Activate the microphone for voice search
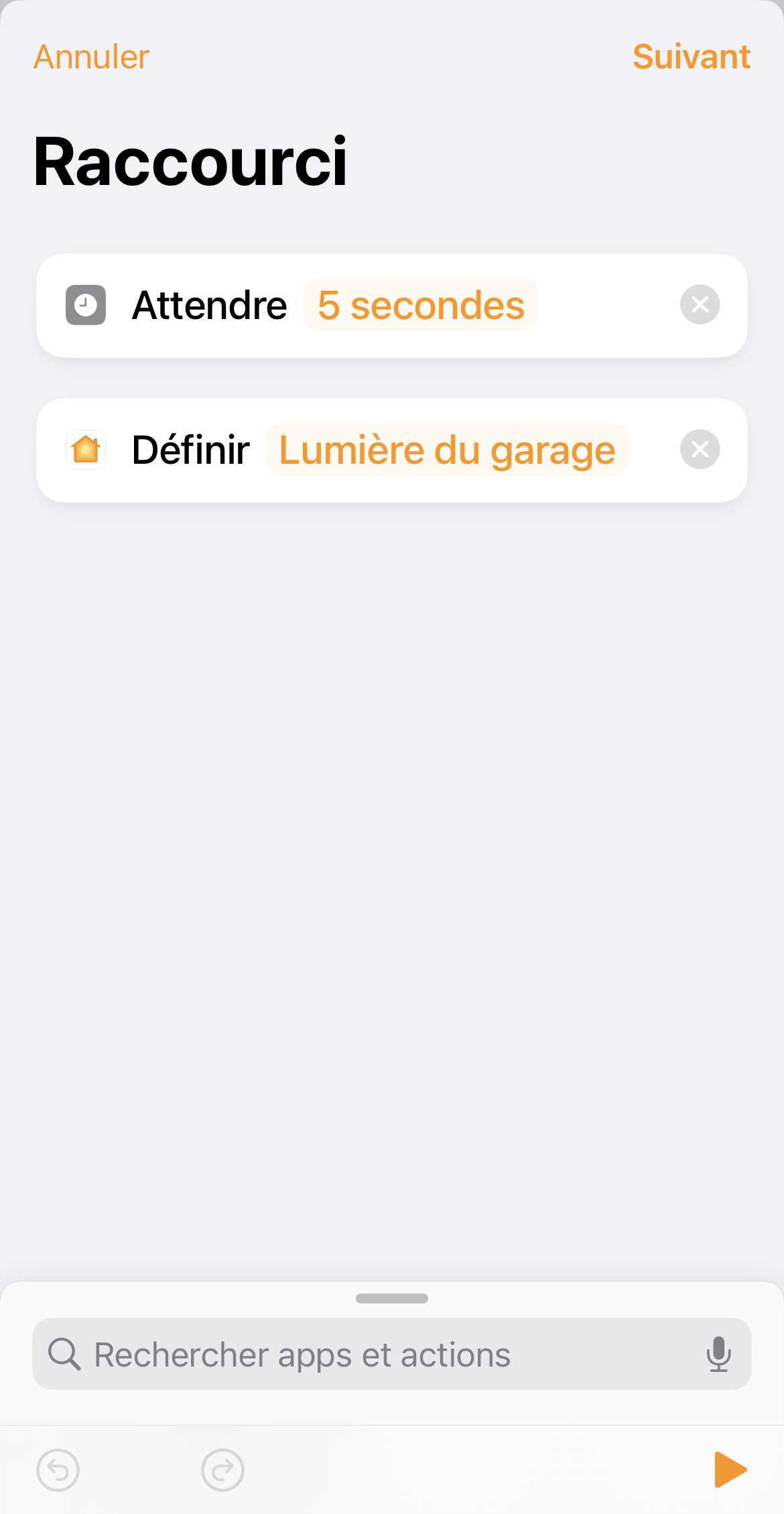Screen dimensions: 784x1514 (718, 1354)
